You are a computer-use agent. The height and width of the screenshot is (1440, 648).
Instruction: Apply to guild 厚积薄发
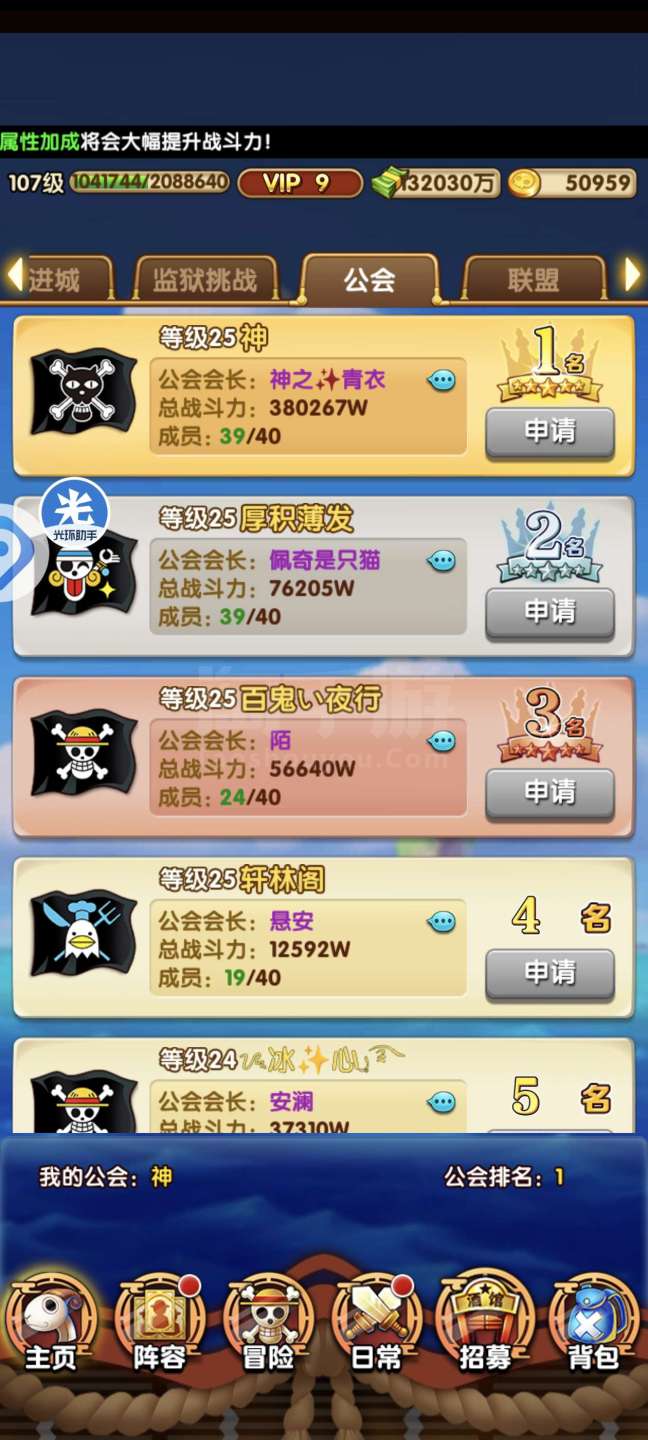549,612
